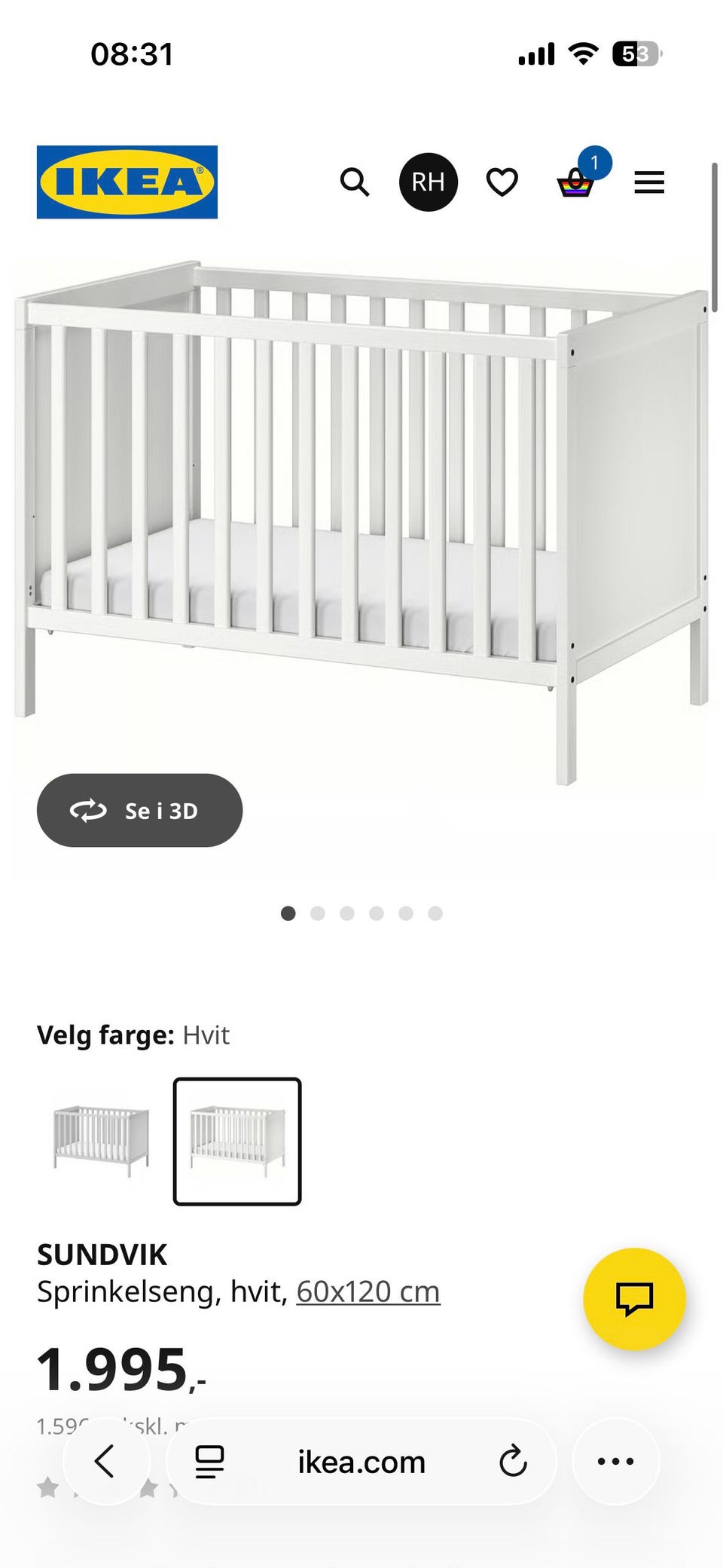Open the shopping basket
Viewport: 723px width, 1568px height.
[576, 182]
